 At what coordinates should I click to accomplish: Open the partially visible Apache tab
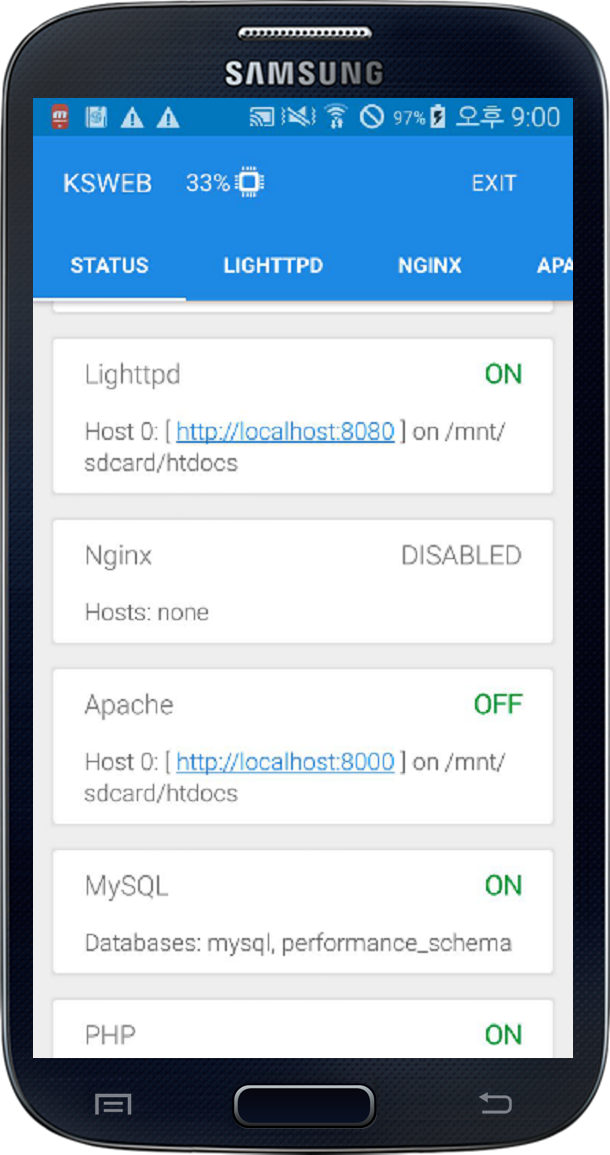554,266
